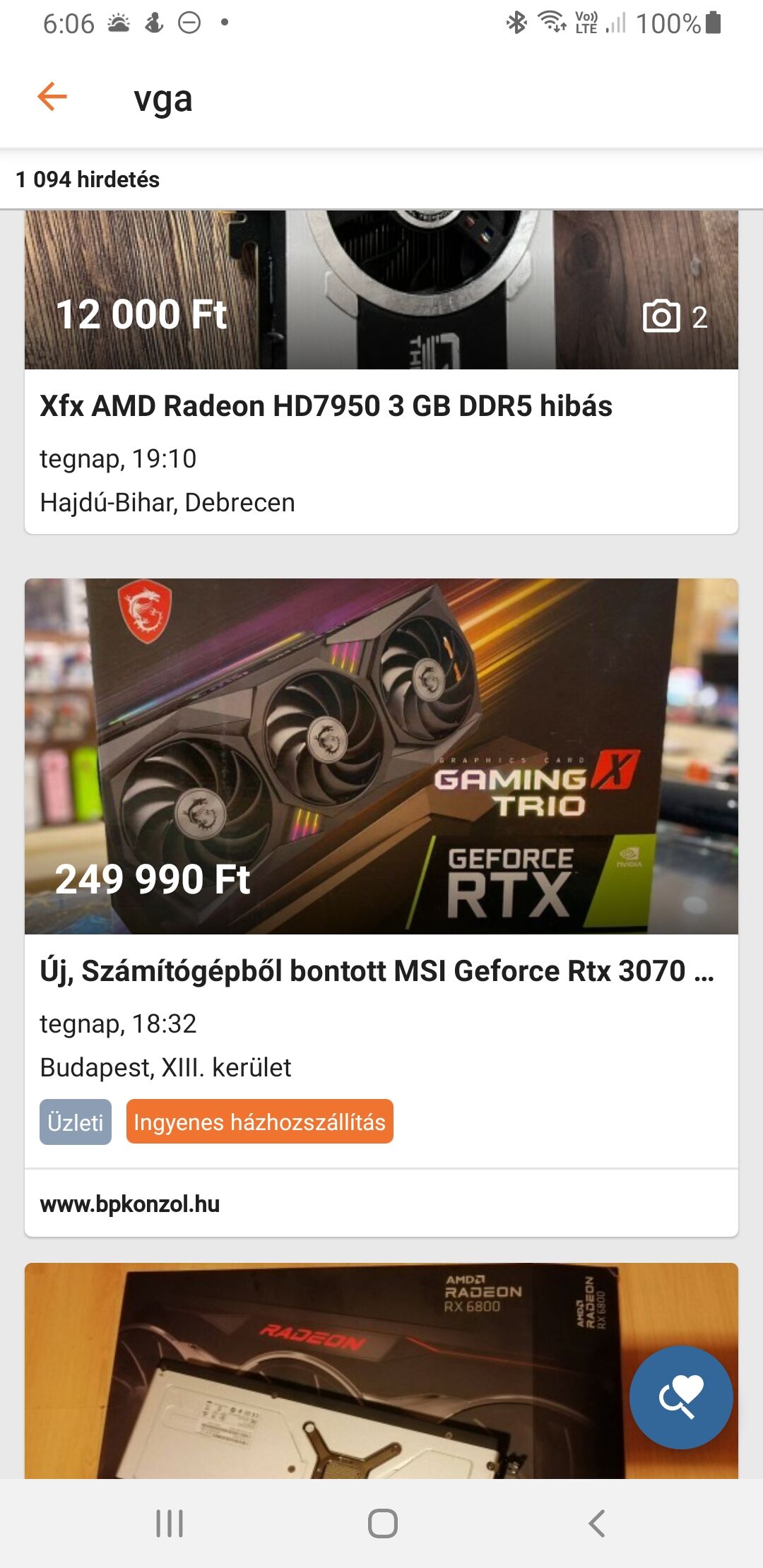Tap the system home button
The image size is (763, 1568).
point(382,1524)
